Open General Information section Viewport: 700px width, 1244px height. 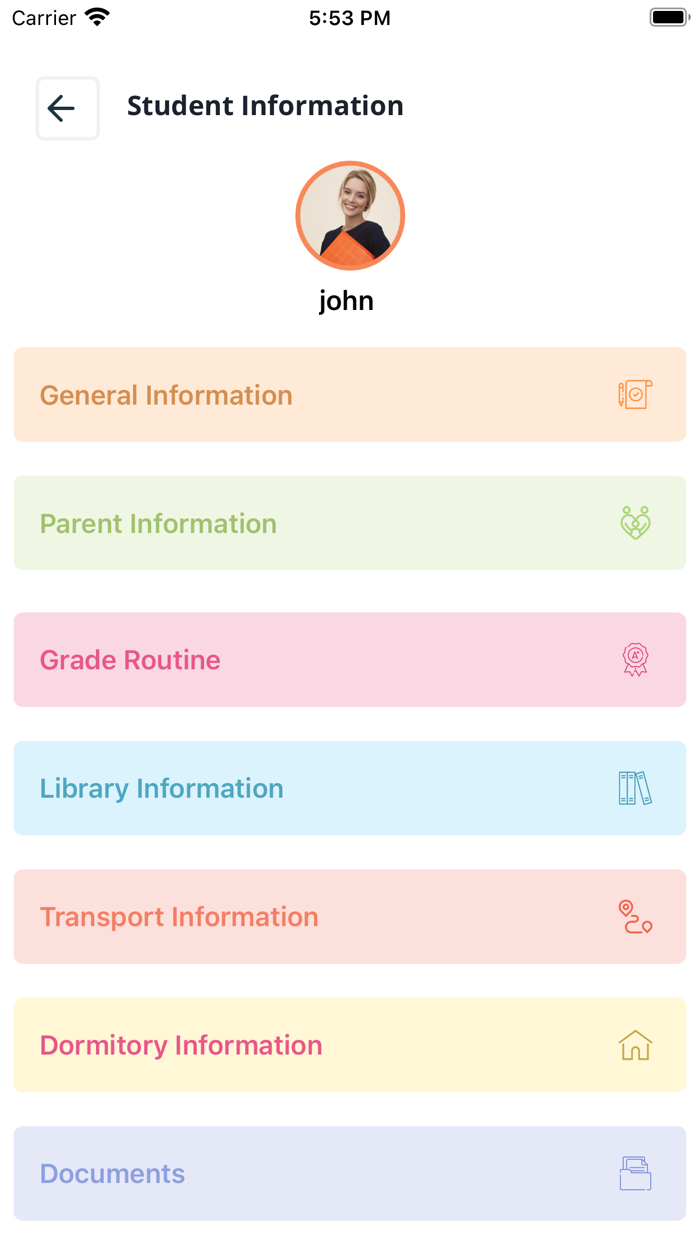[x=350, y=395]
